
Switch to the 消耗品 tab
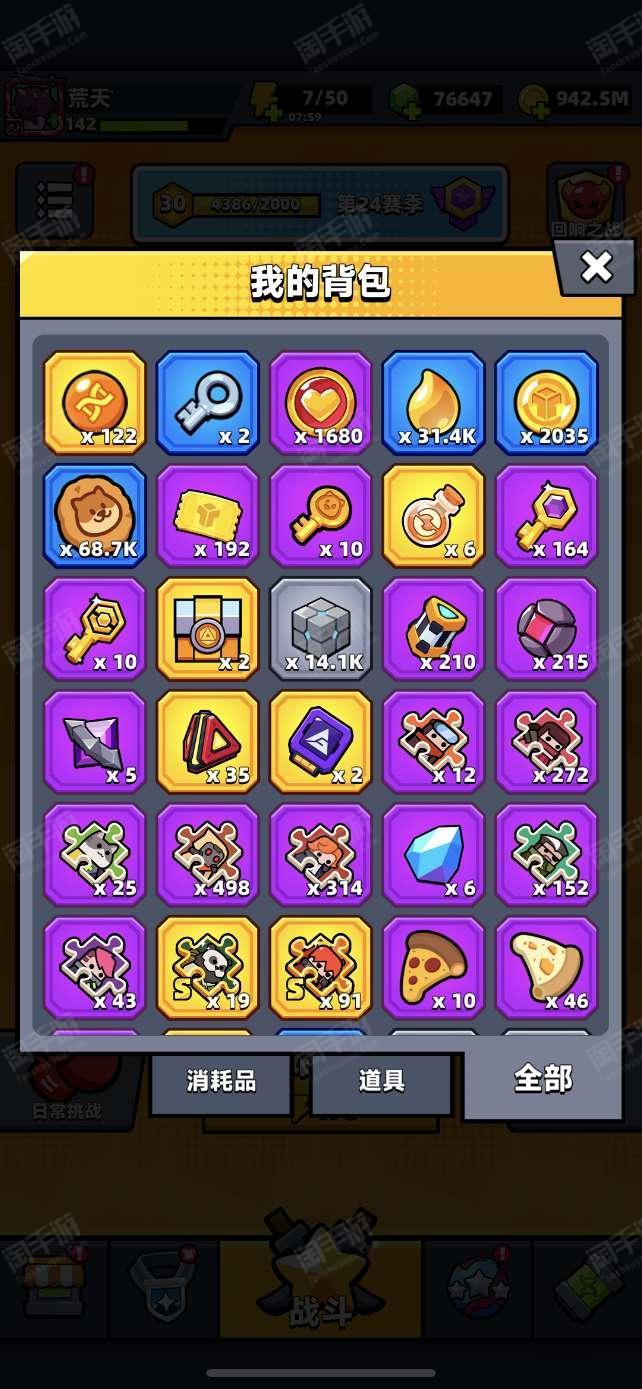pyautogui.click(x=221, y=1081)
